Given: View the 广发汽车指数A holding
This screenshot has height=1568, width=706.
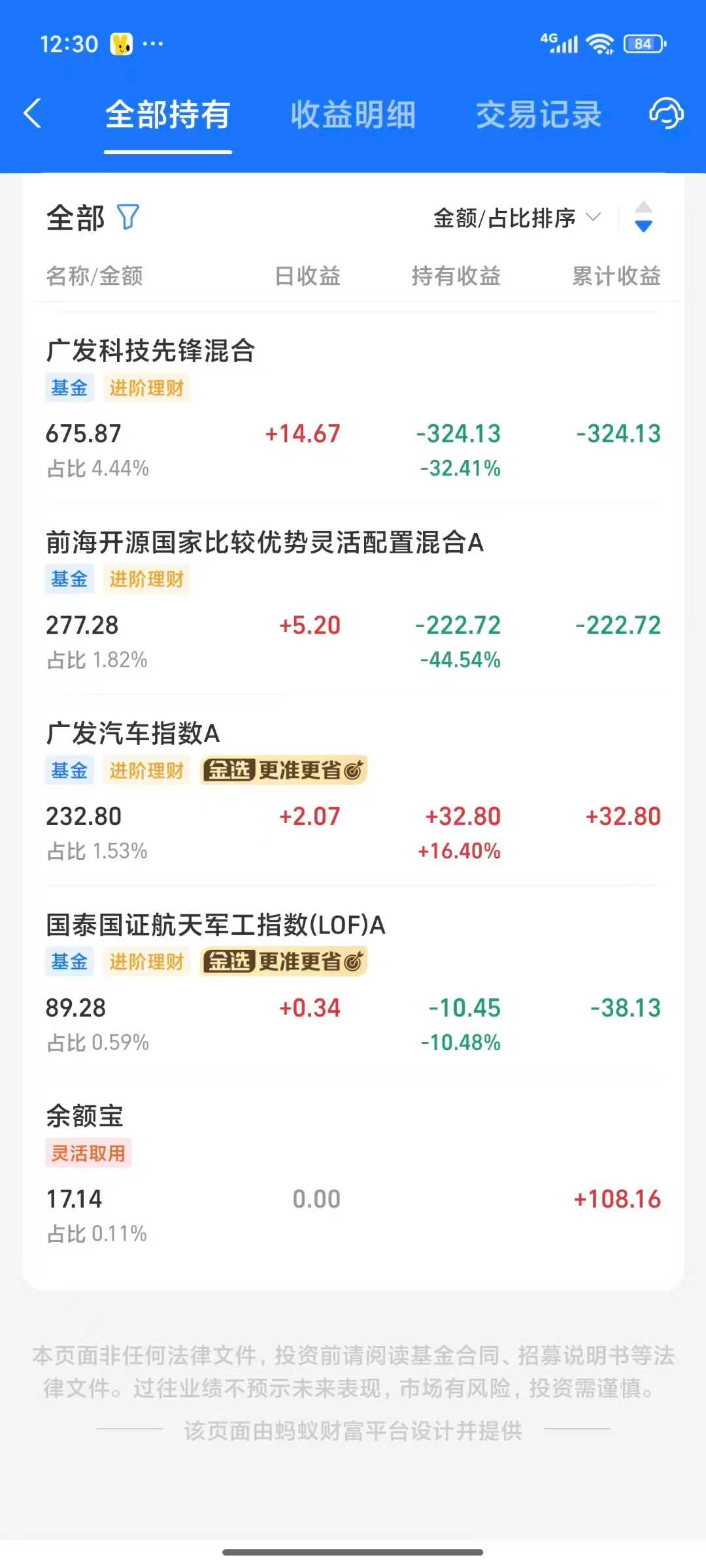Looking at the screenshot, I should [x=133, y=734].
